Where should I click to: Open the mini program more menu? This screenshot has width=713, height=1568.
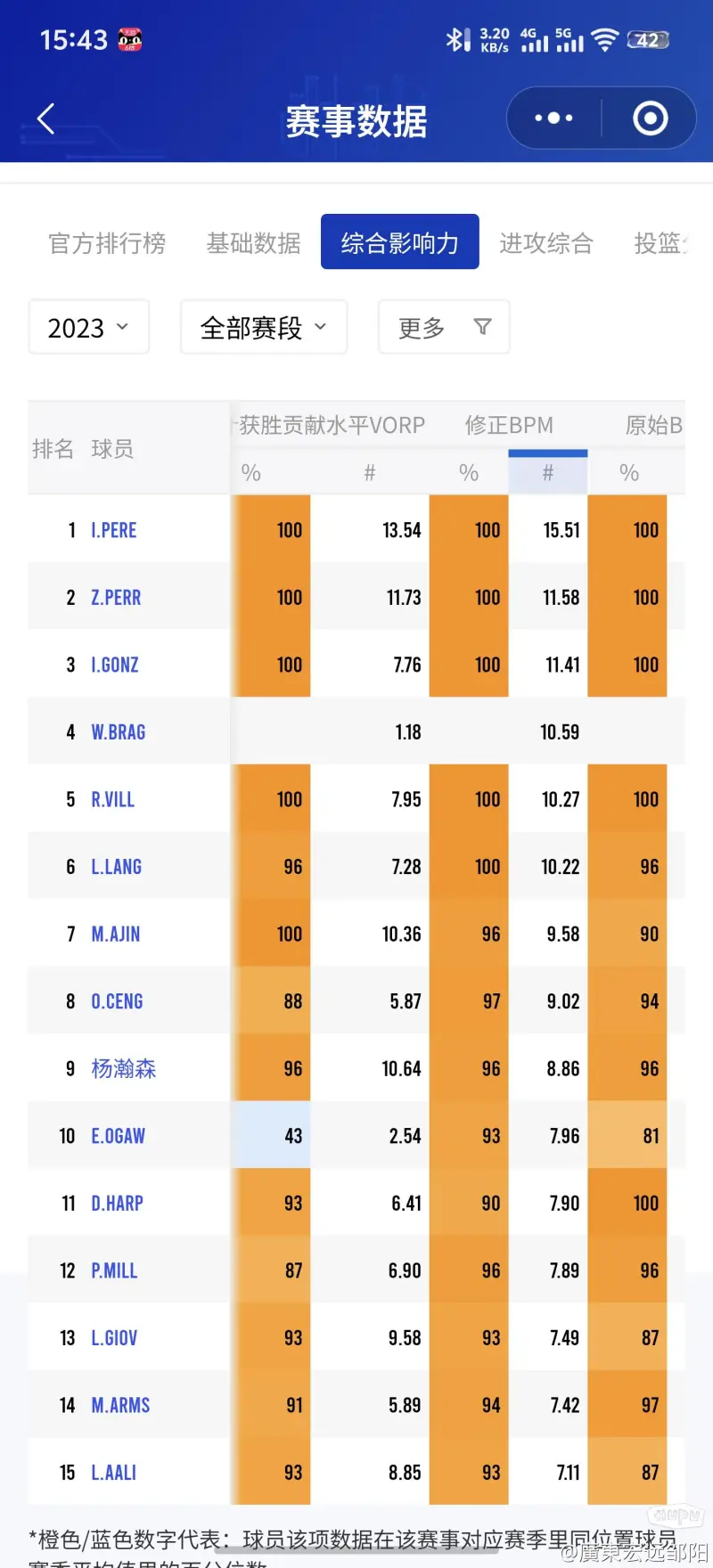(553, 118)
